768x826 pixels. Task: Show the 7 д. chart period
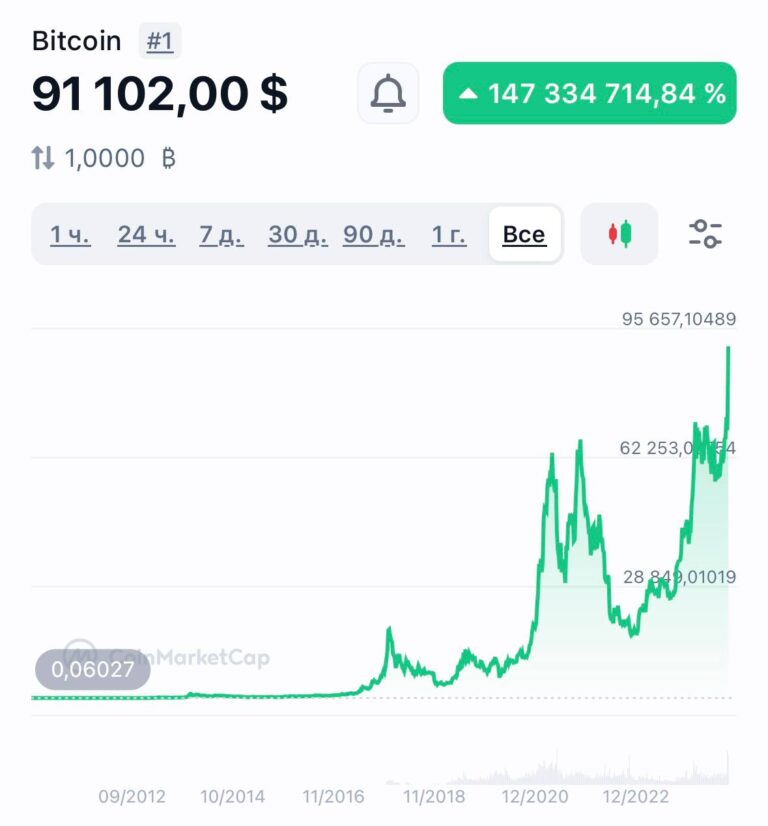(x=221, y=235)
